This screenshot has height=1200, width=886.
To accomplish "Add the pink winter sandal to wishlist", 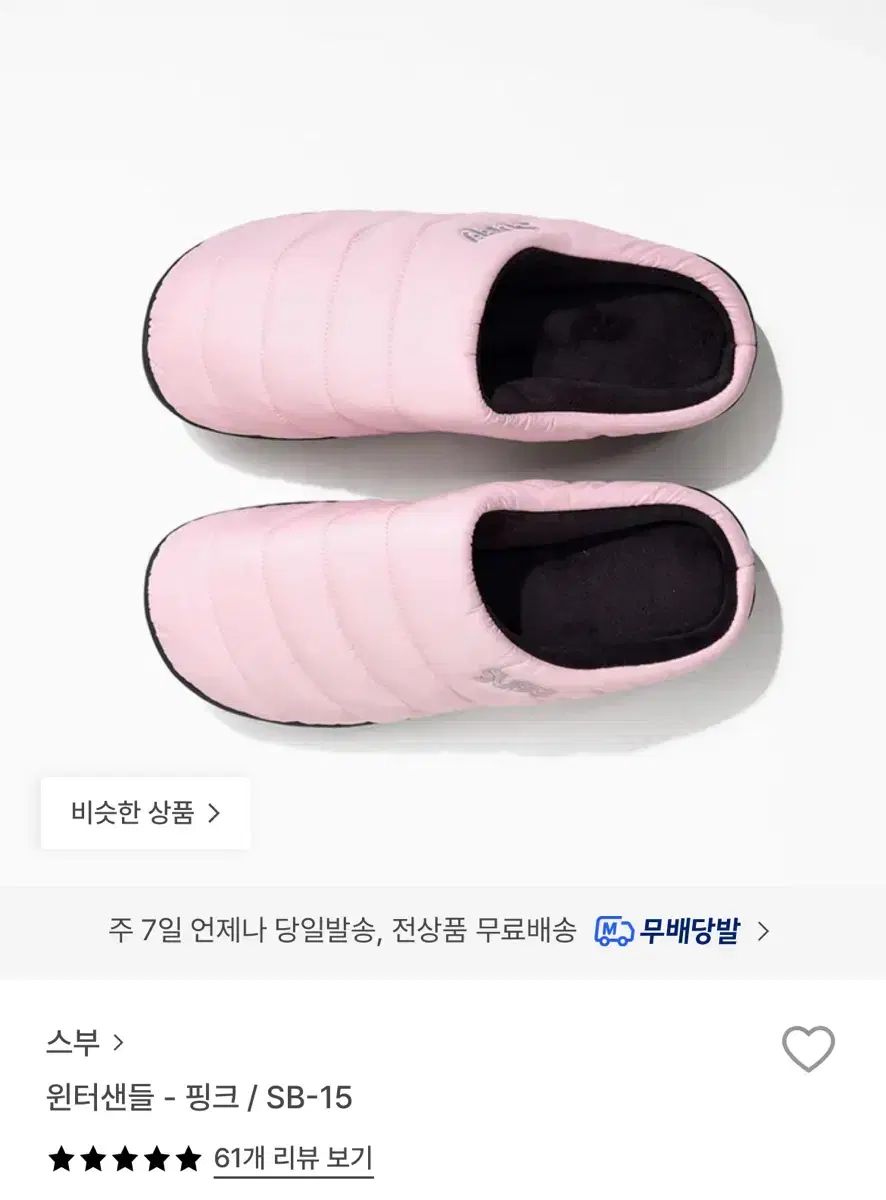I will coord(807,1049).
